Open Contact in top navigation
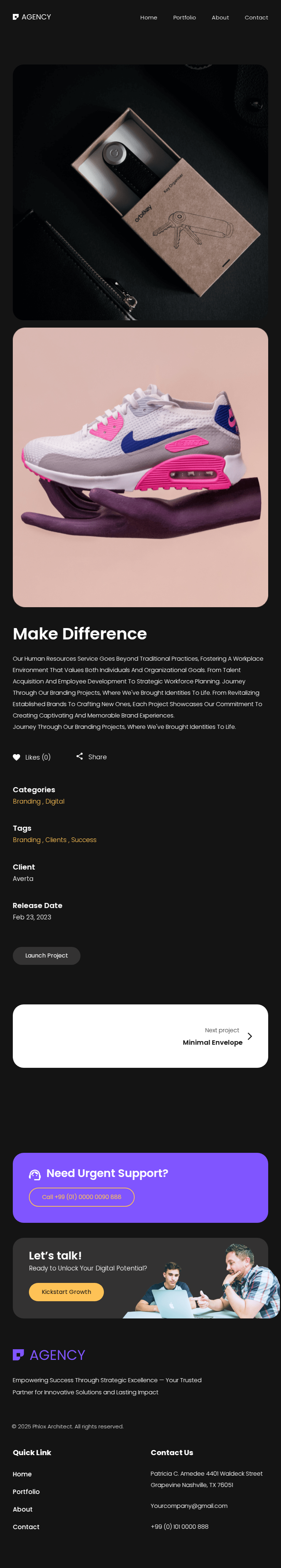This screenshot has height=1568, width=281. (x=256, y=18)
